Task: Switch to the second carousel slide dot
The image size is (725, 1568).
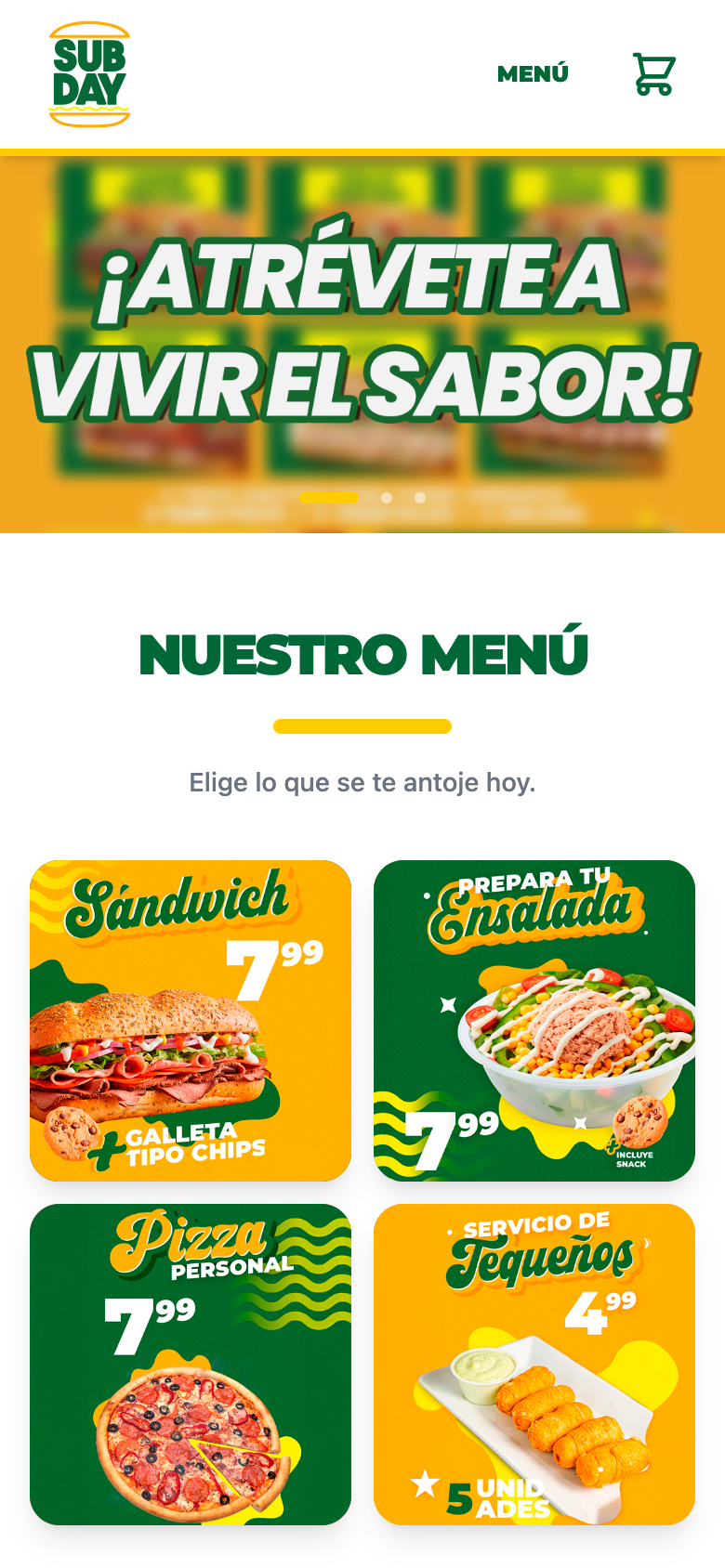Action: click(386, 497)
